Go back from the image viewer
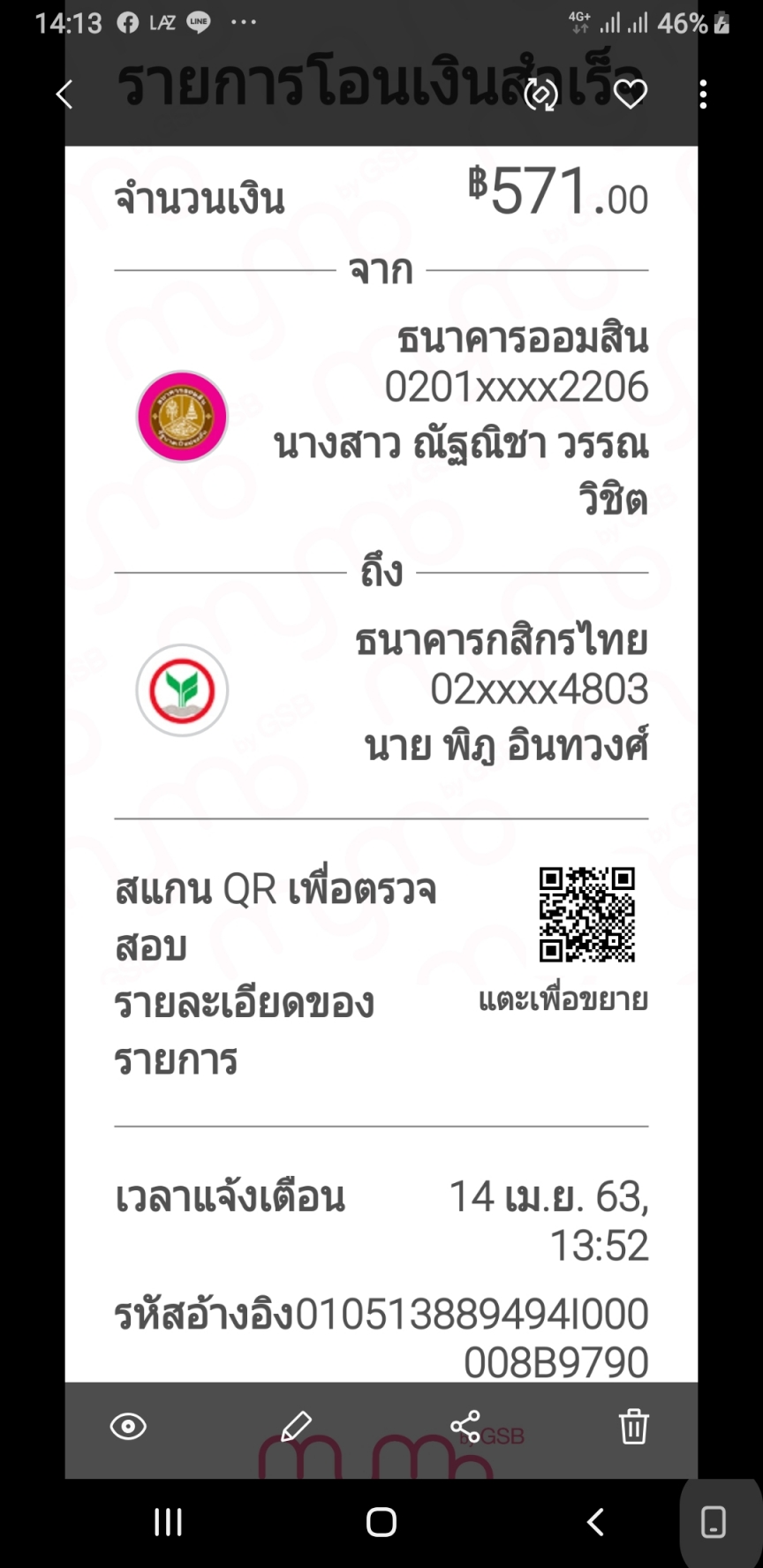 coord(64,94)
